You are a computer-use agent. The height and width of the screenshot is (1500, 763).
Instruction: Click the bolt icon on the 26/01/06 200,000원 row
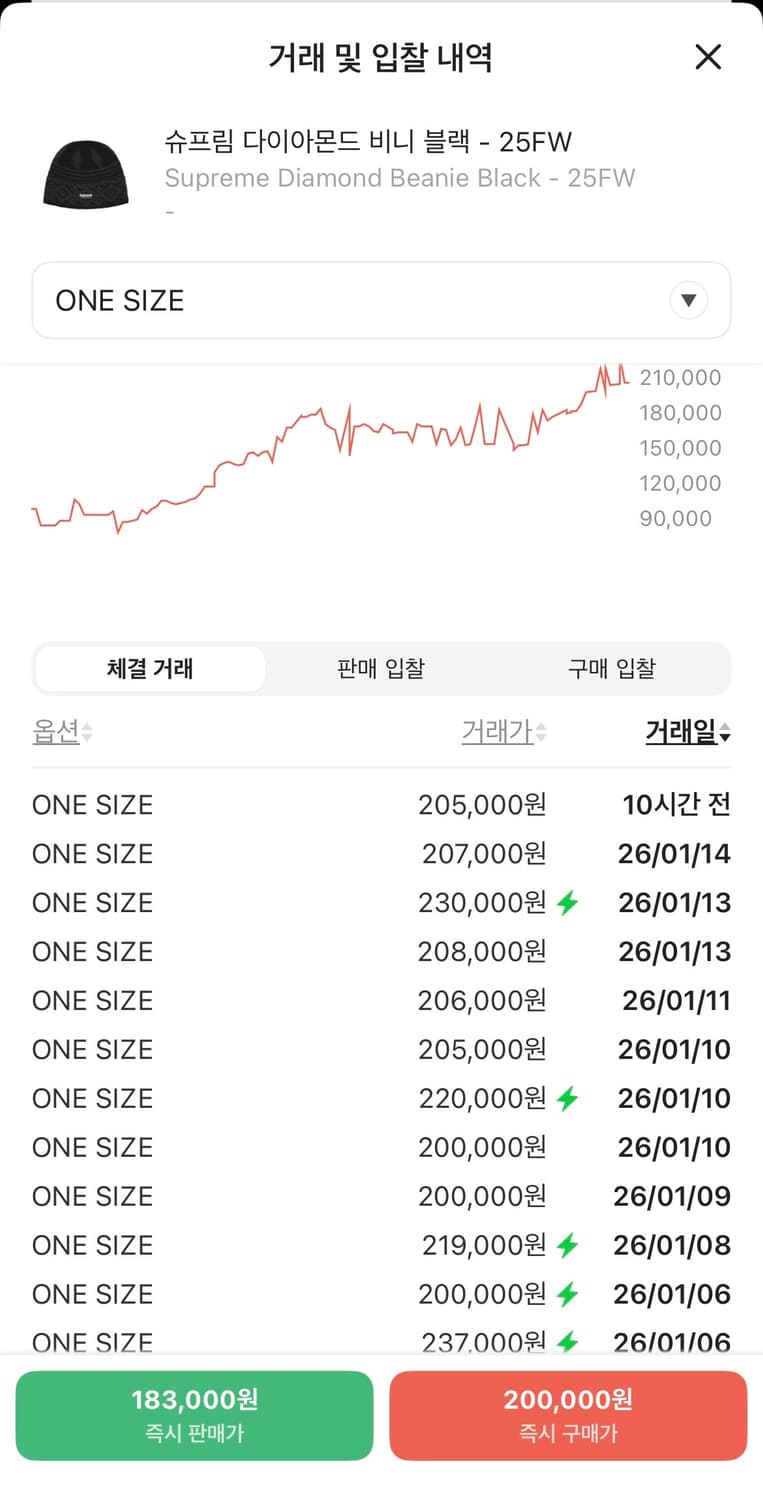(567, 1294)
